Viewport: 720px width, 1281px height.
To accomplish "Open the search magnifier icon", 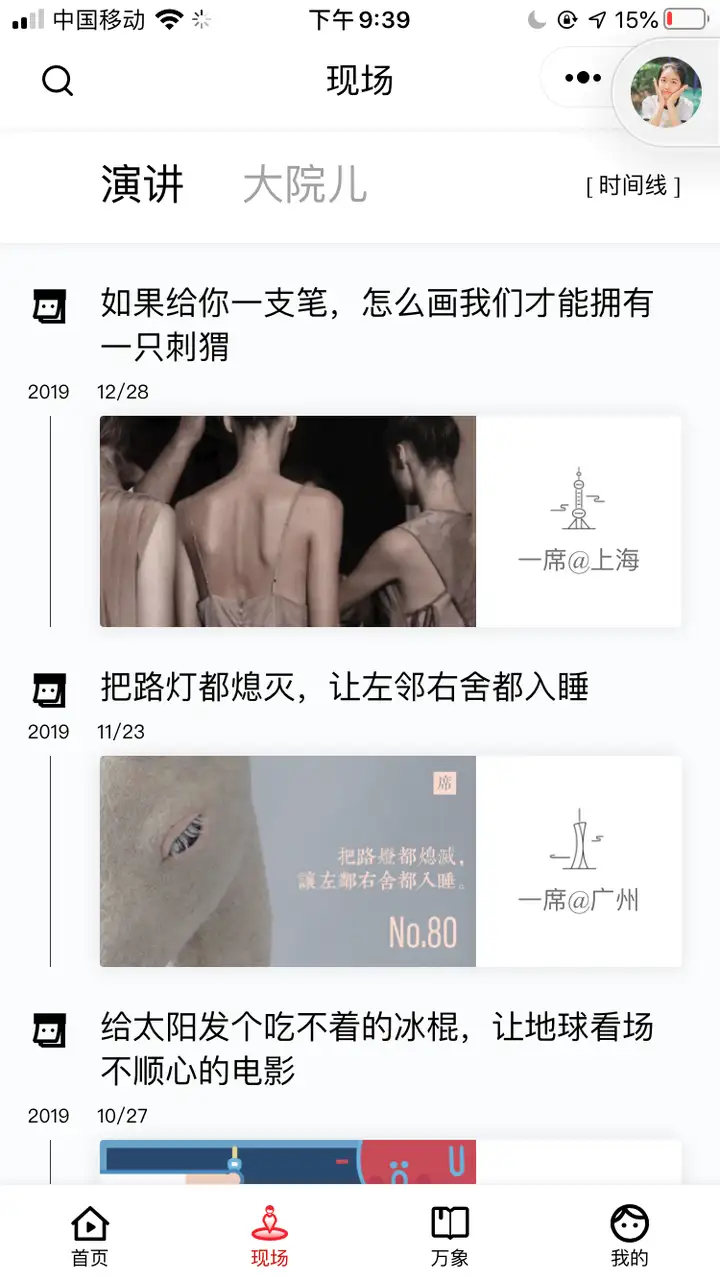I will click(58, 80).
